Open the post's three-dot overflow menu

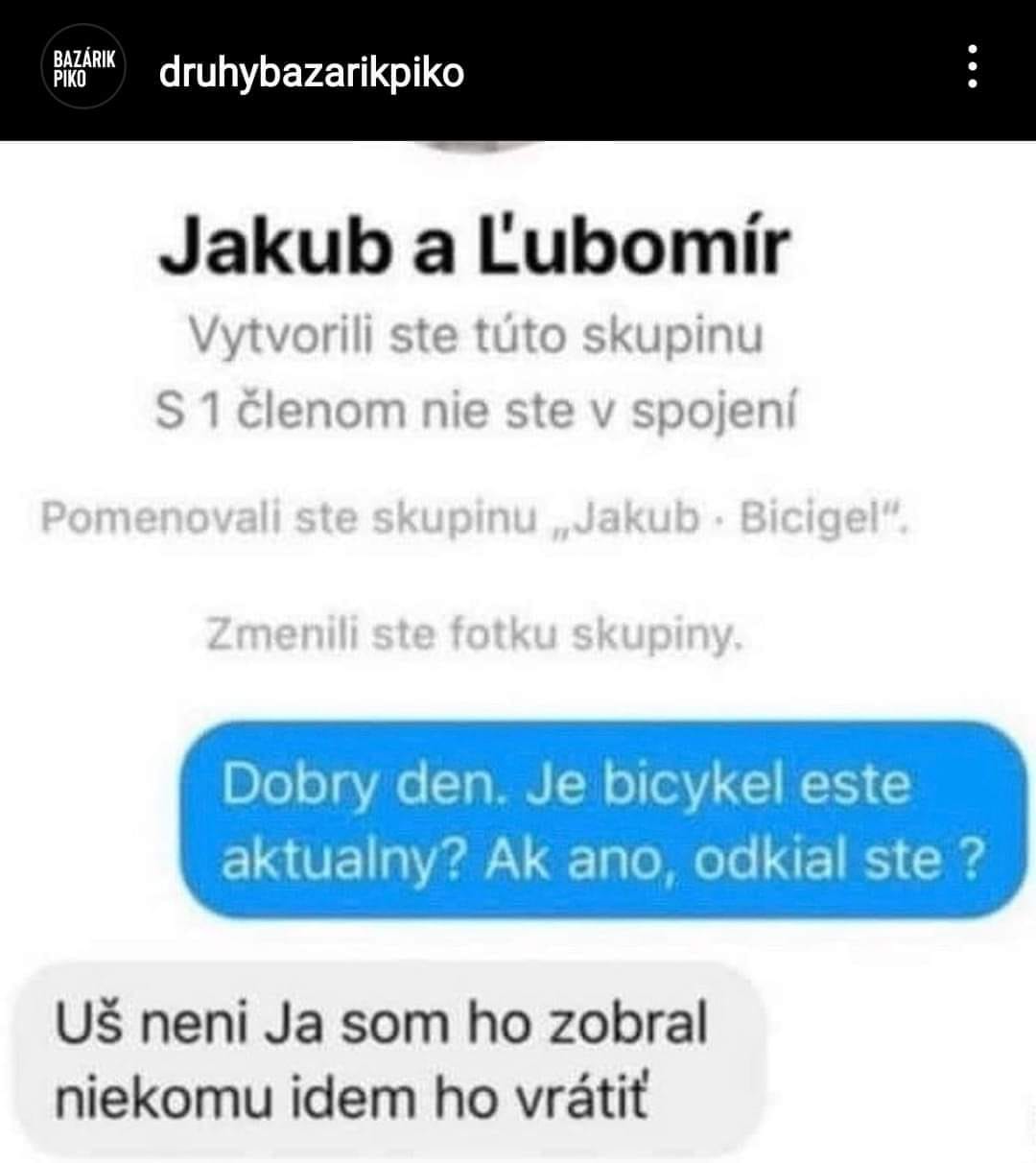coord(973,68)
